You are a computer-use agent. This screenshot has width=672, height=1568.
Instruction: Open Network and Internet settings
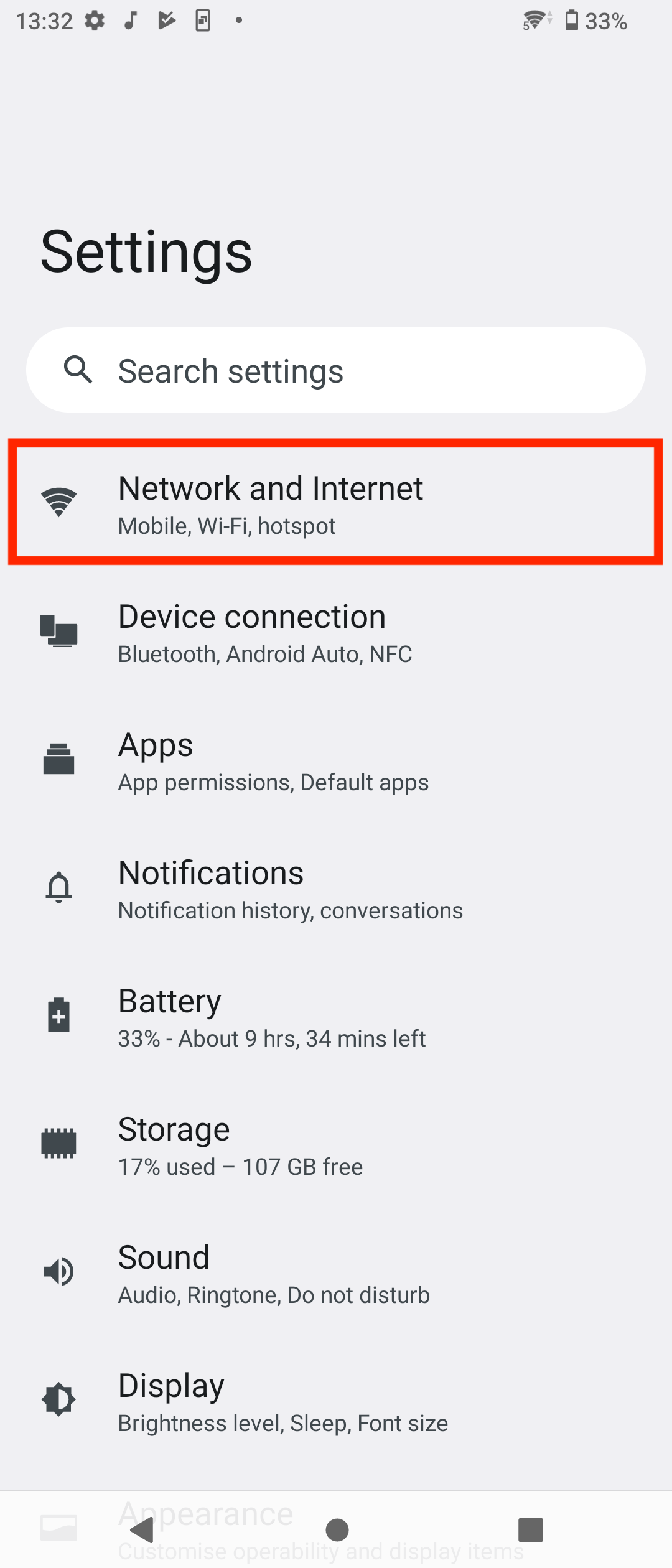[x=336, y=503]
